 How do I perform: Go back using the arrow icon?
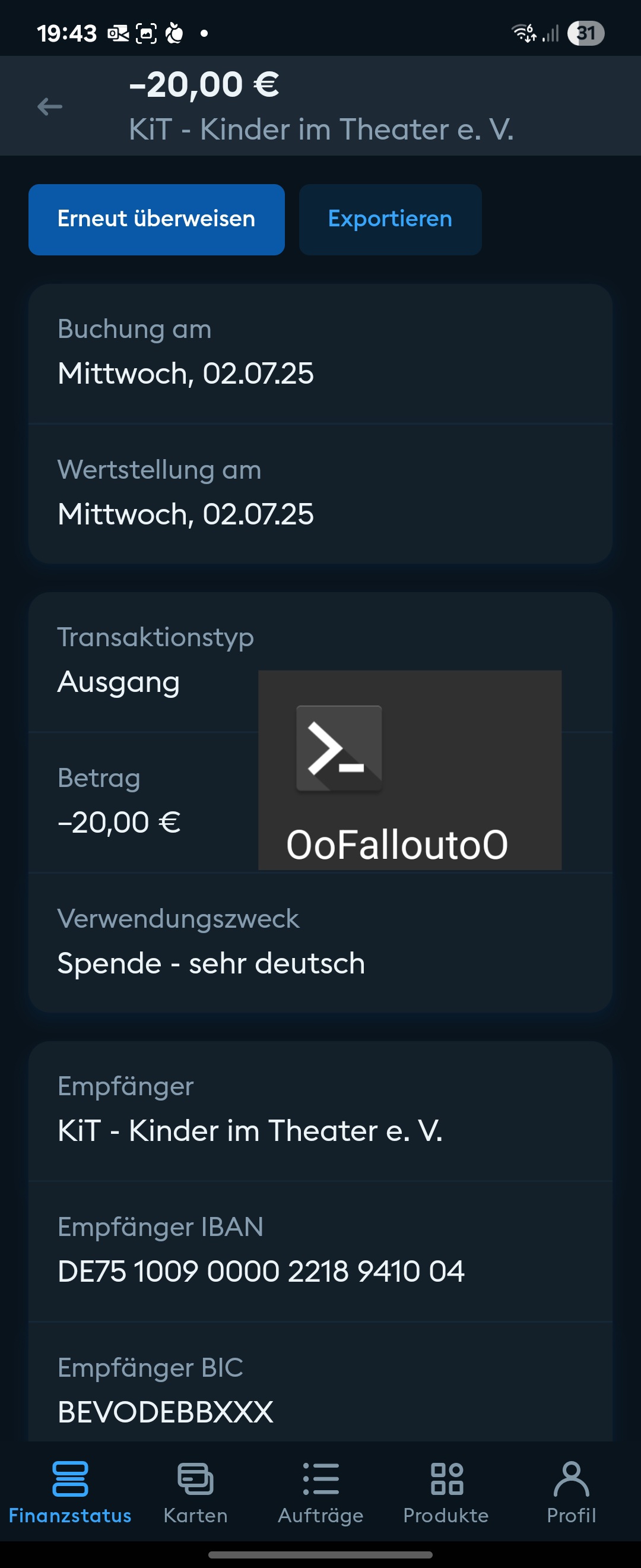[50, 107]
